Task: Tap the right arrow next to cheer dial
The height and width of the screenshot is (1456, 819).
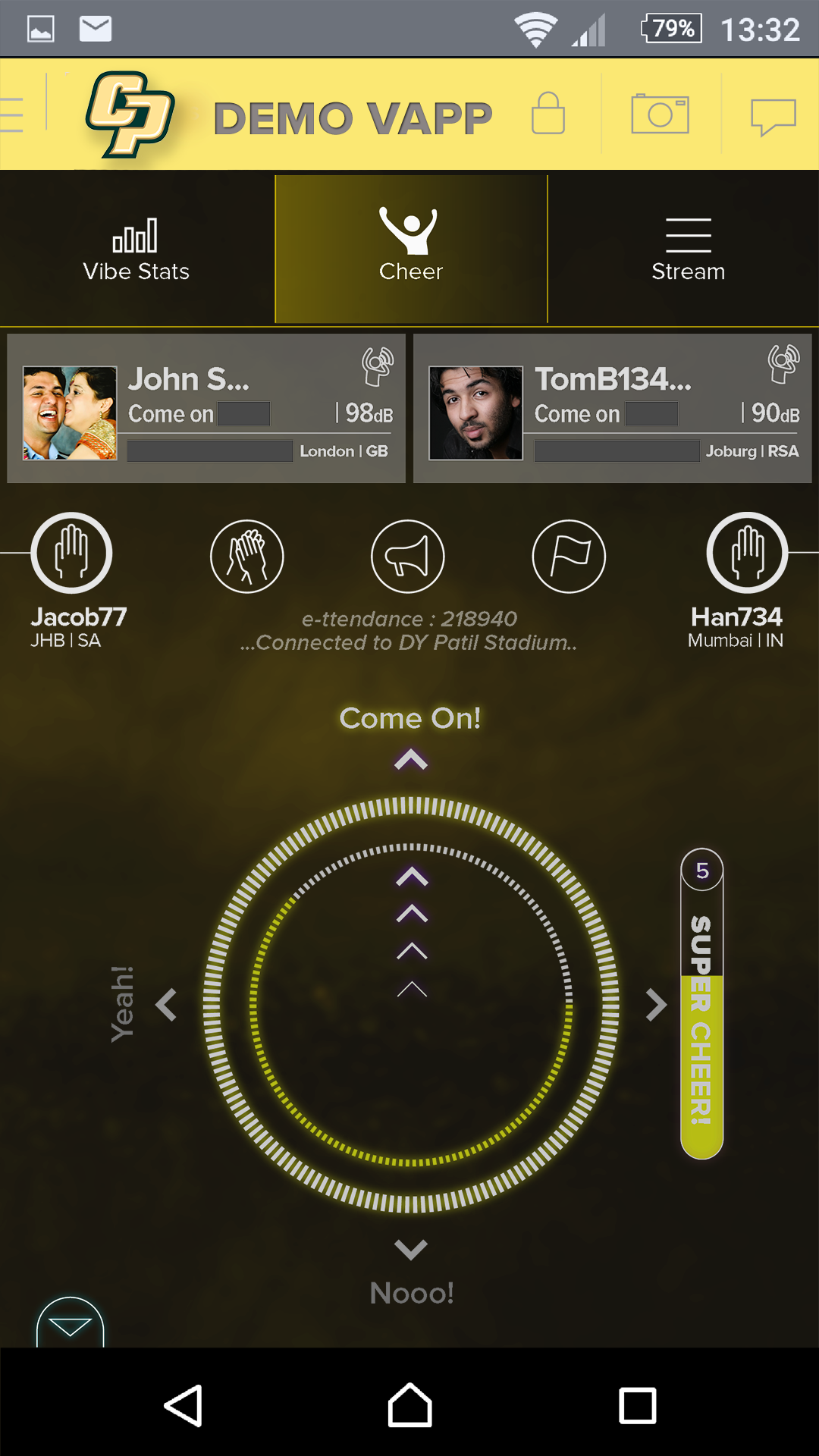Action: 657,1006
